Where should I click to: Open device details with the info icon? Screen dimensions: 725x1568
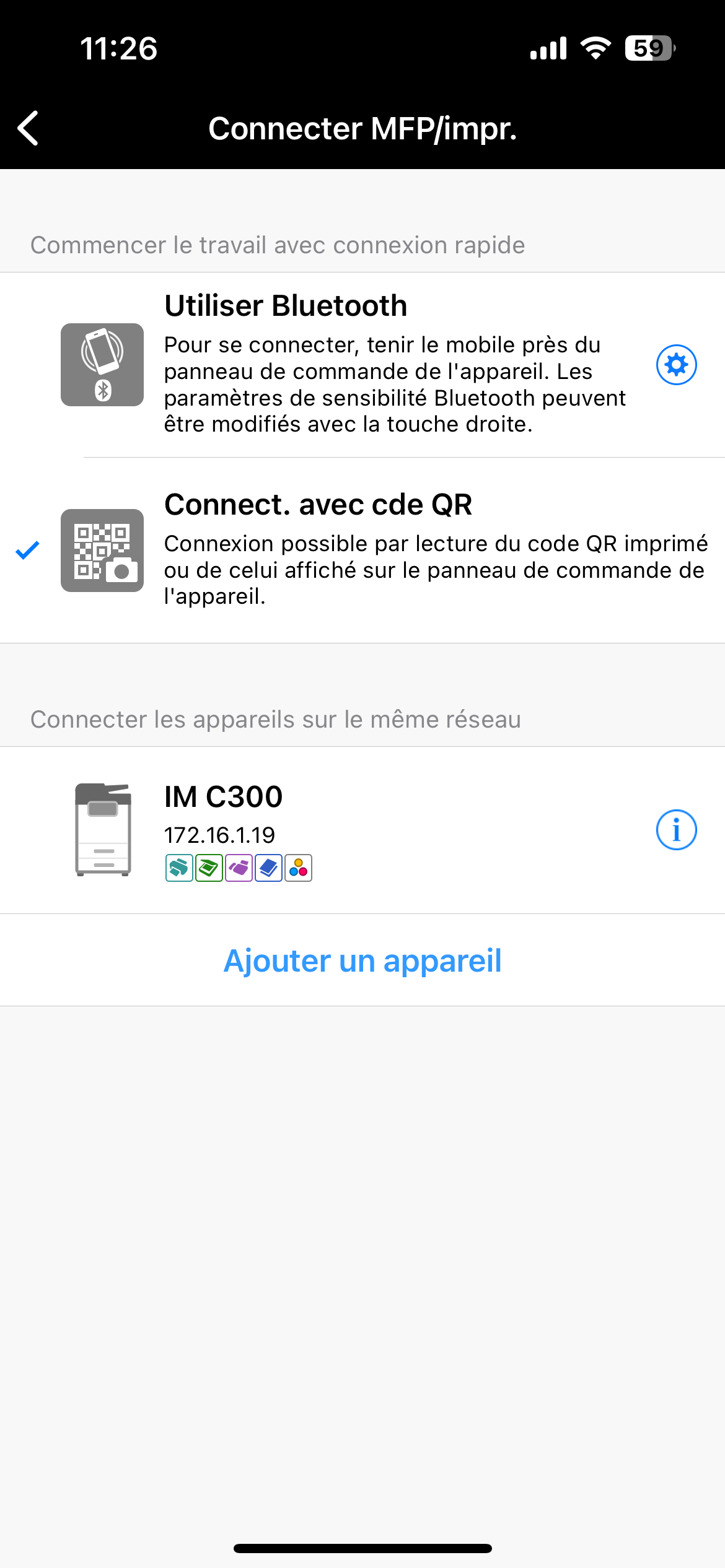click(675, 830)
